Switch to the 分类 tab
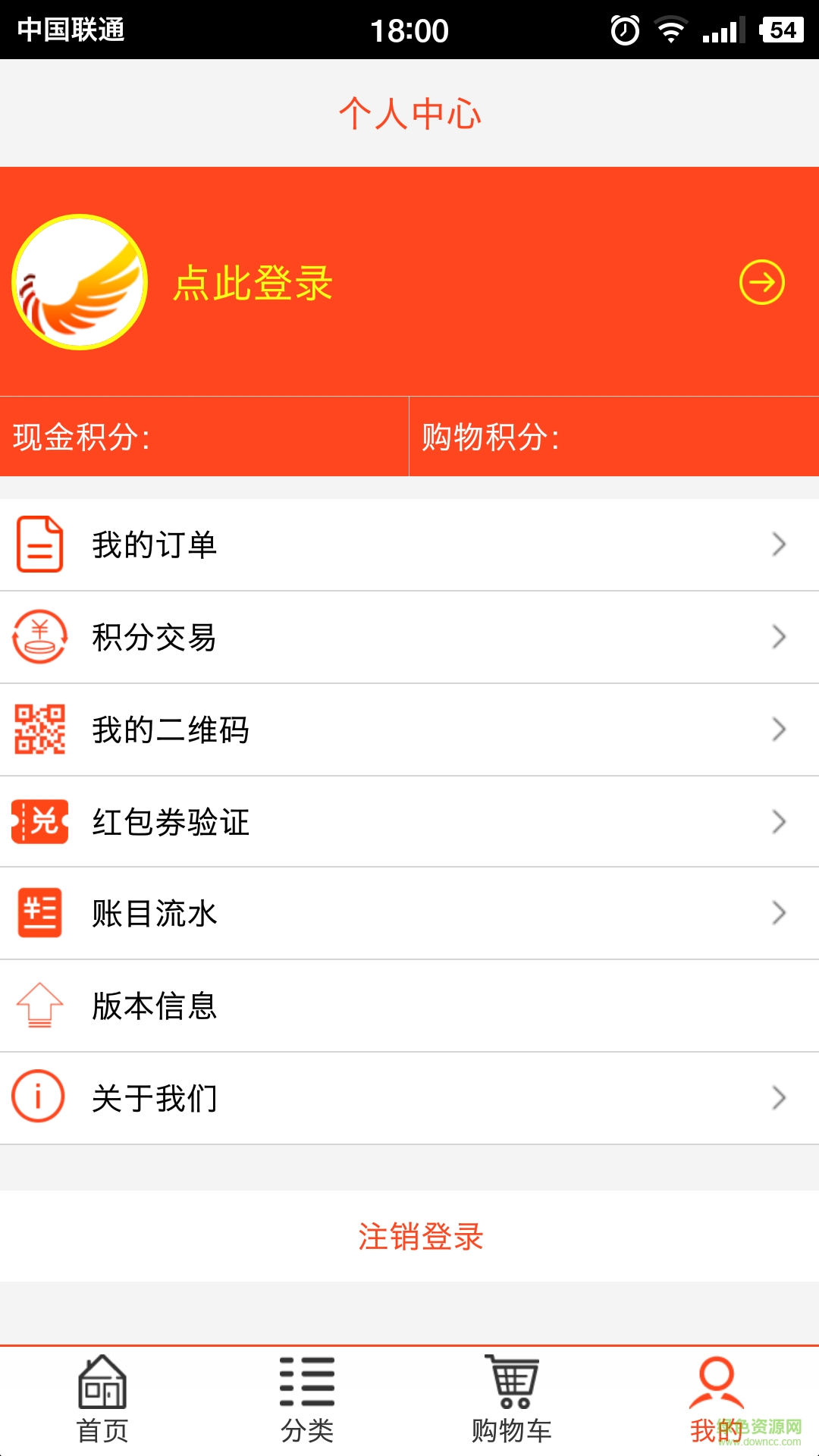The height and width of the screenshot is (1456, 819). [305, 1403]
